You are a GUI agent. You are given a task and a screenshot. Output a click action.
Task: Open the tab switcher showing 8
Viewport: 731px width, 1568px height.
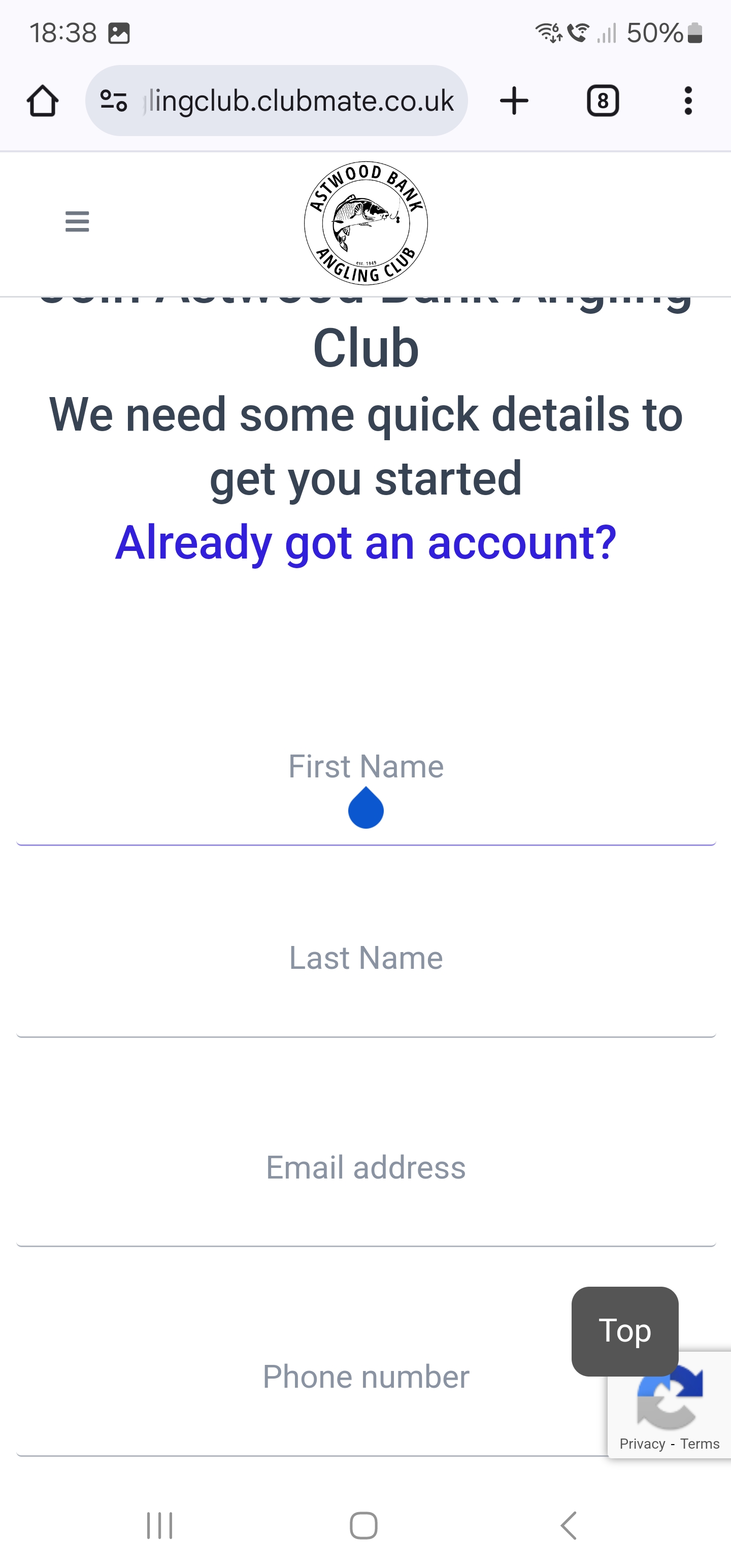[603, 101]
